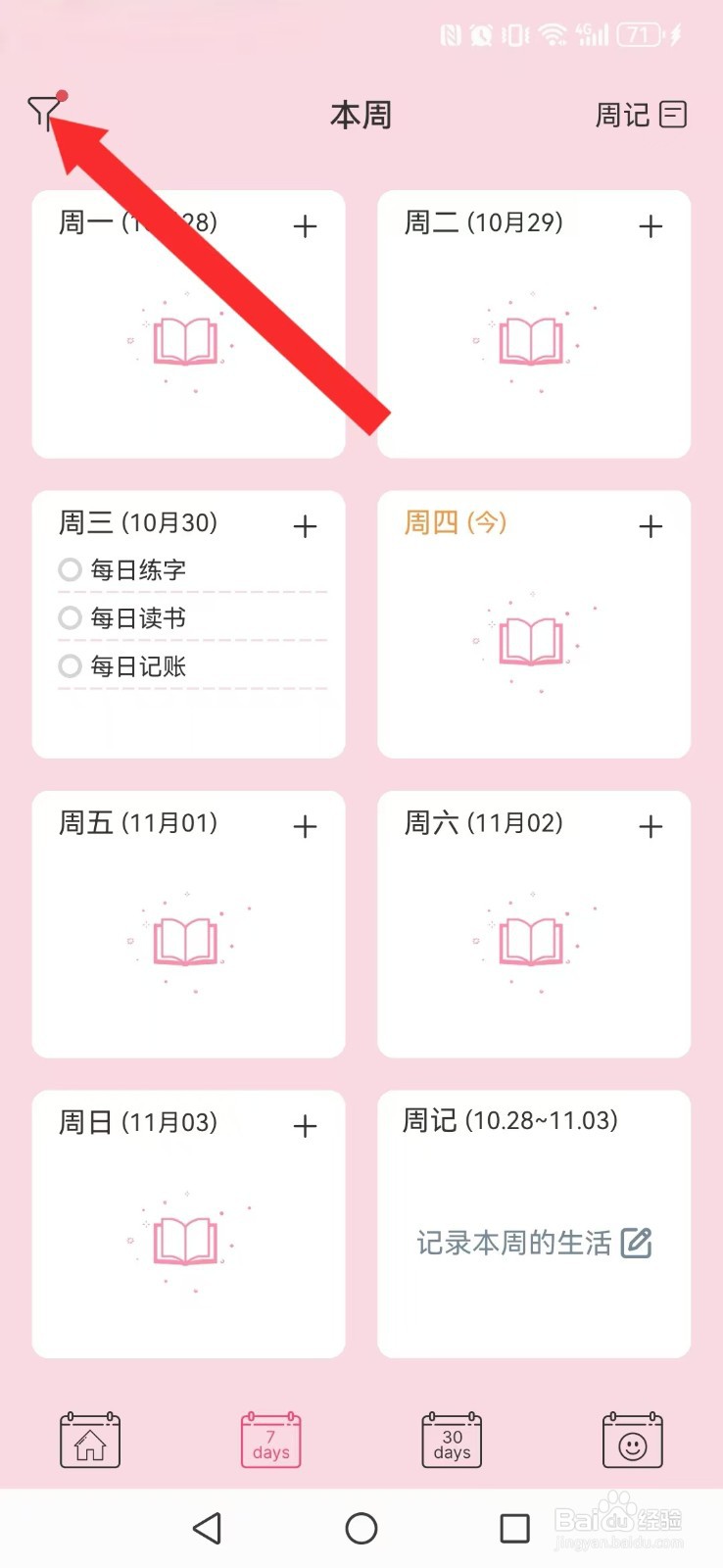Image resolution: width=723 pixels, height=1568 pixels.
Task: Open the 7 days view icon
Action: tap(270, 1441)
